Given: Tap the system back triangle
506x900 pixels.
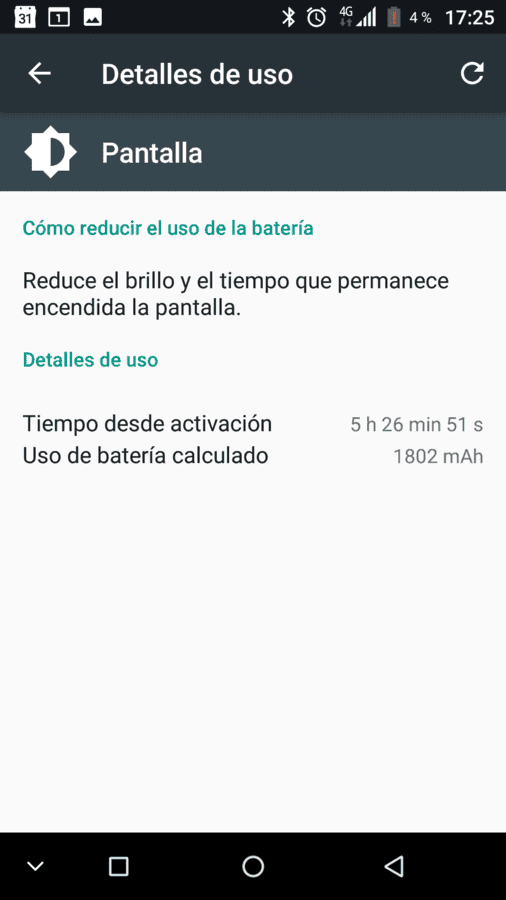Looking at the screenshot, I should click(394, 866).
